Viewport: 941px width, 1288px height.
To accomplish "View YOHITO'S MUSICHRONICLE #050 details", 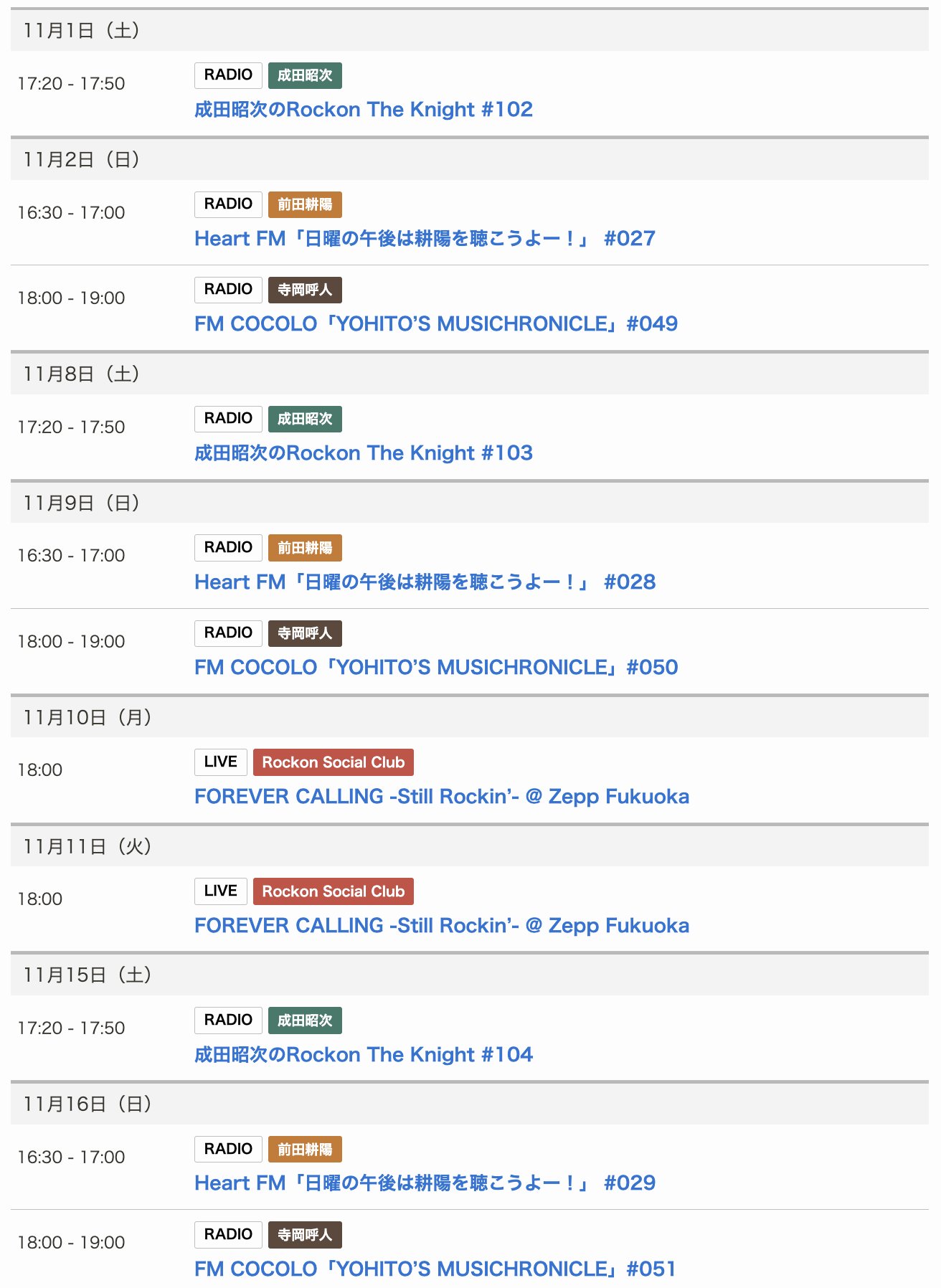I will coord(435,668).
